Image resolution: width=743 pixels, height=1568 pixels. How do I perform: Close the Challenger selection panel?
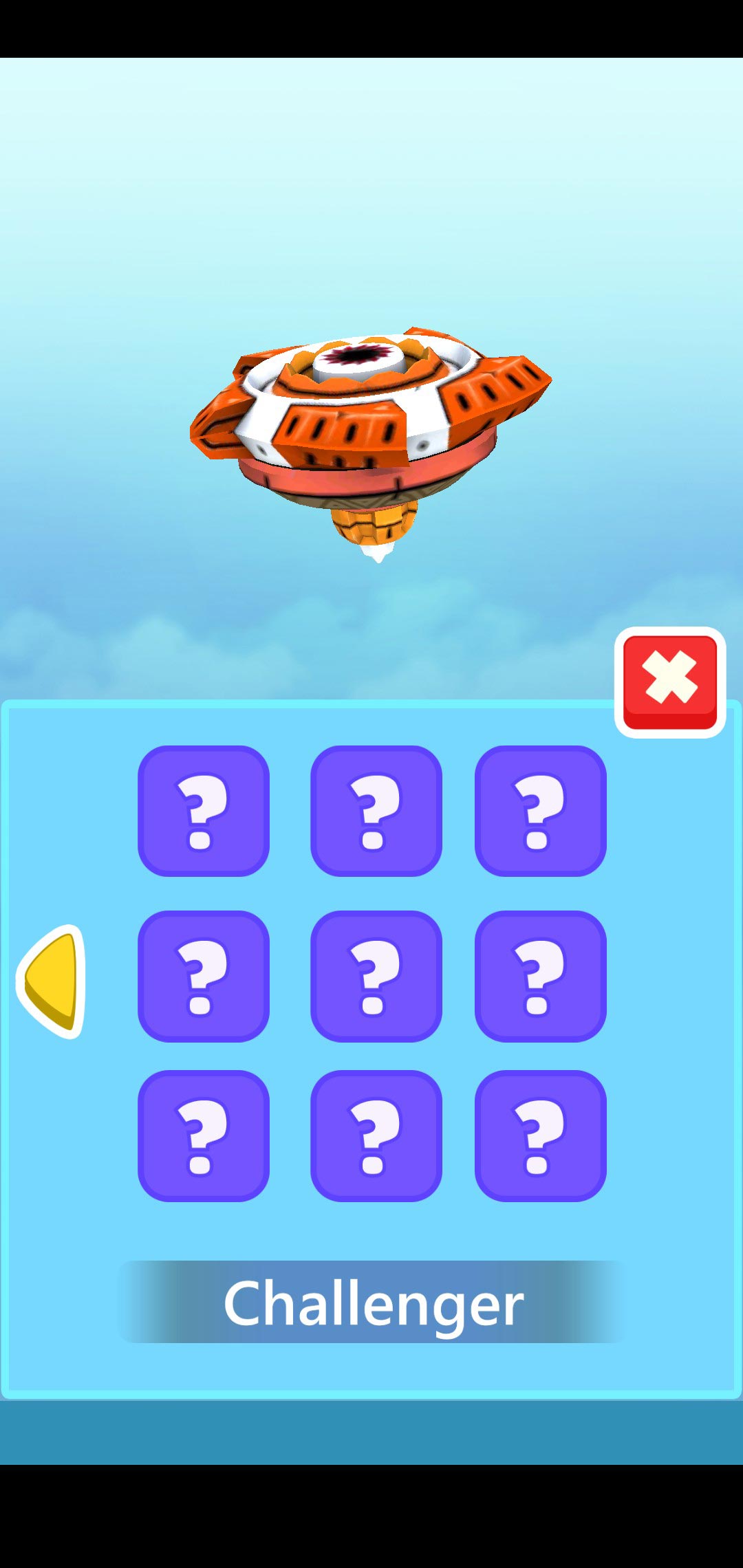(x=669, y=682)
